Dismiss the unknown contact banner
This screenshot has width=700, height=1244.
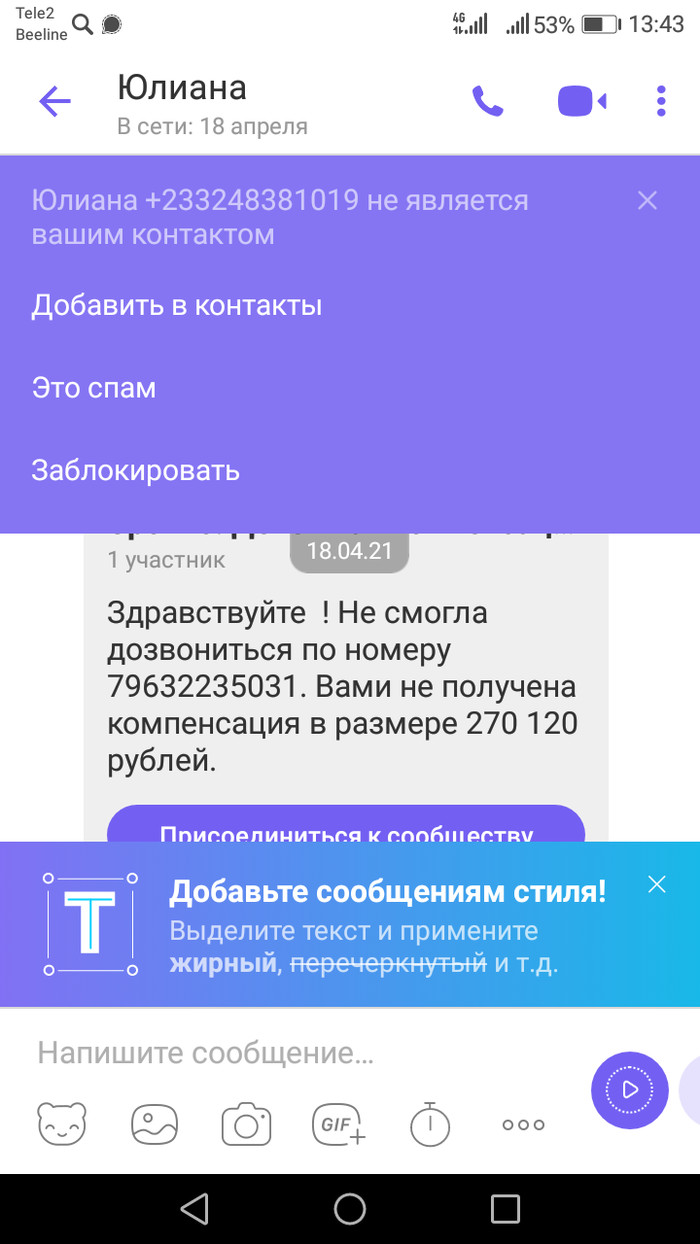pos(647,201)
